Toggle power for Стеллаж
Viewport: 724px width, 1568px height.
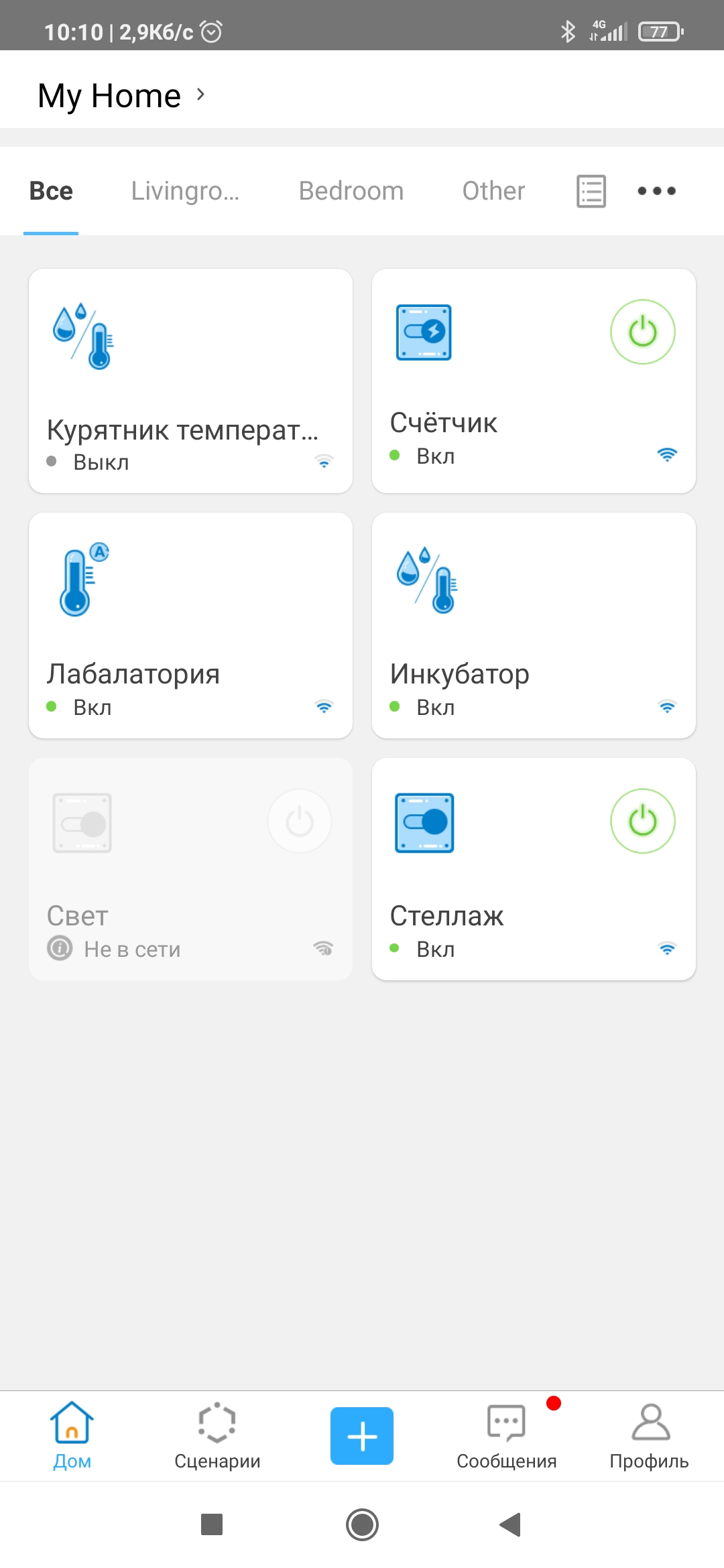[642, 821]
